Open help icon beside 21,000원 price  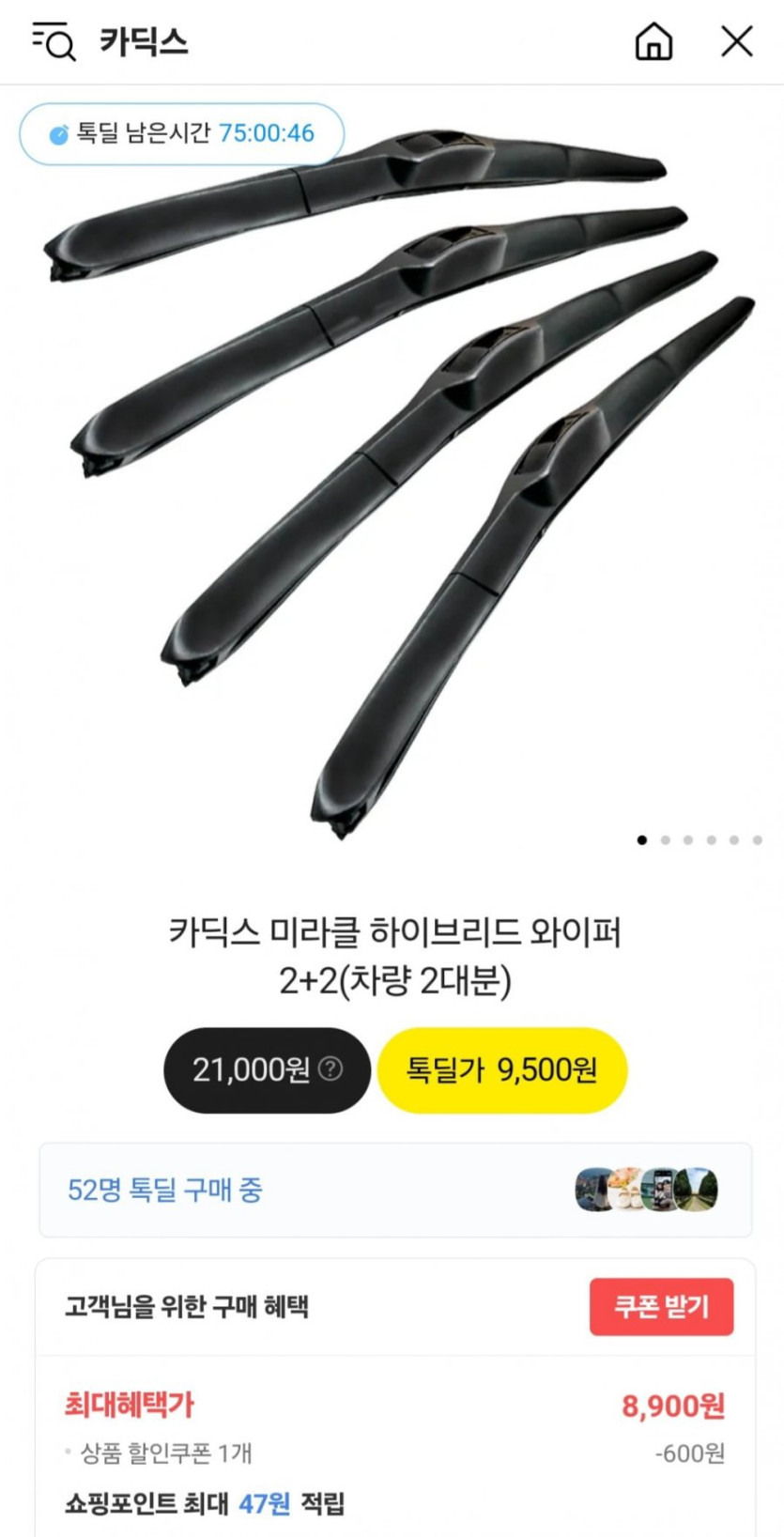(331, 1068)
